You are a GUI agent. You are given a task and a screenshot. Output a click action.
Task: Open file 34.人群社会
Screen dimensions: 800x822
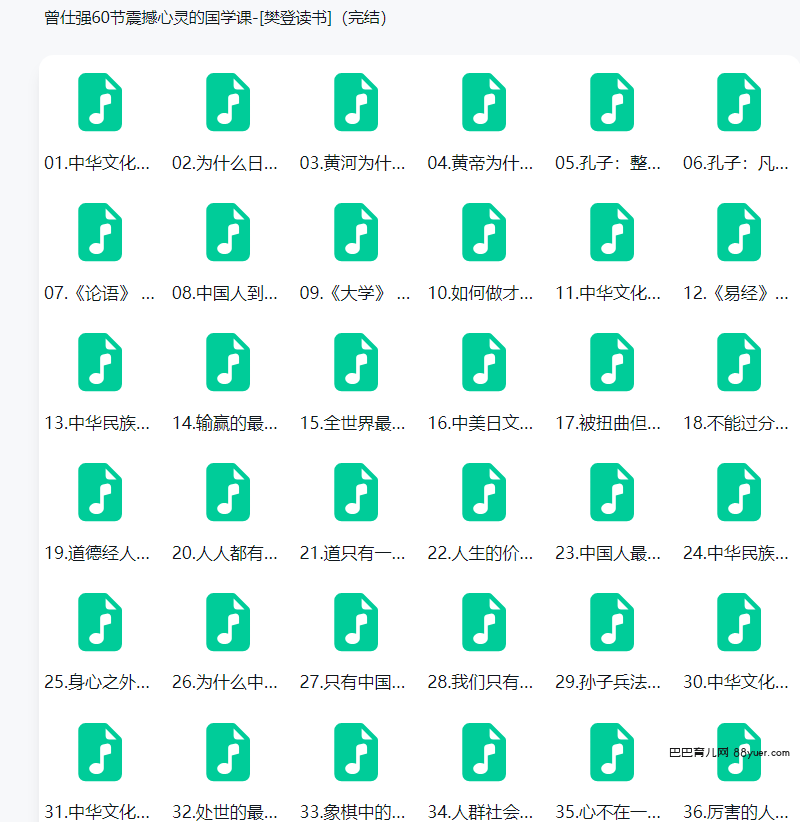click(483, 753)
